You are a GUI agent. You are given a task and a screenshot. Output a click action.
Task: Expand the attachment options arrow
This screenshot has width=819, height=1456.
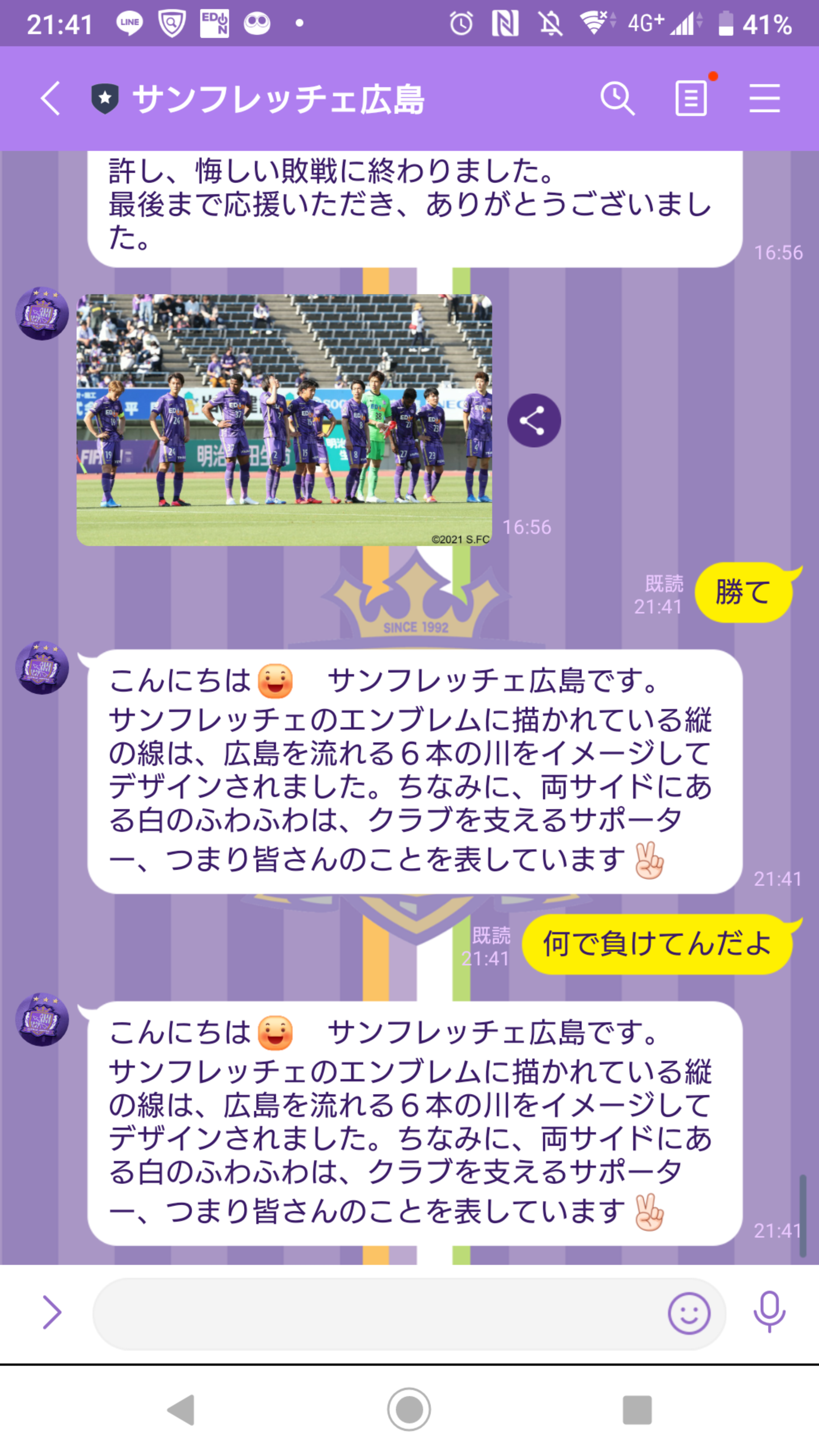click(52, 1312)
